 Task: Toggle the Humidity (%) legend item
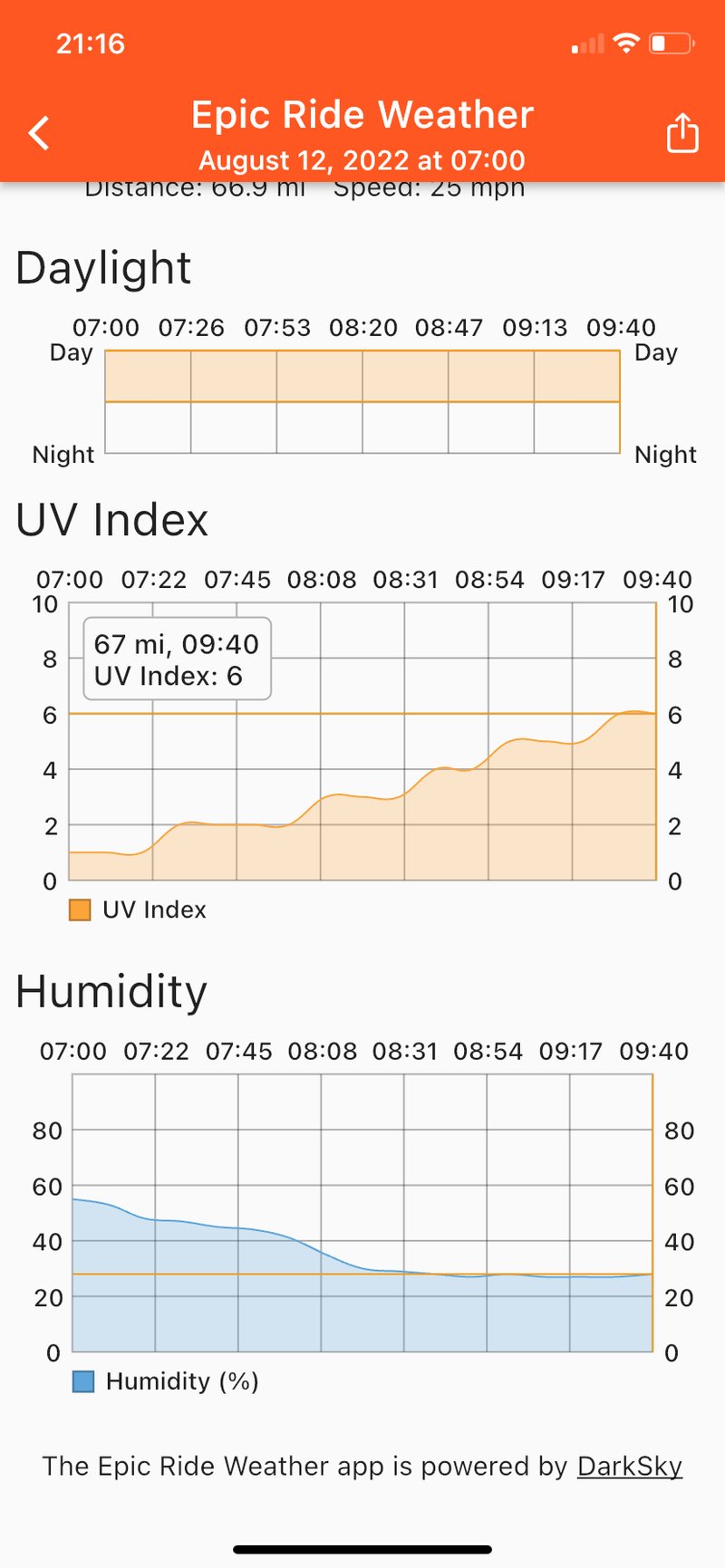(166, 1381)
